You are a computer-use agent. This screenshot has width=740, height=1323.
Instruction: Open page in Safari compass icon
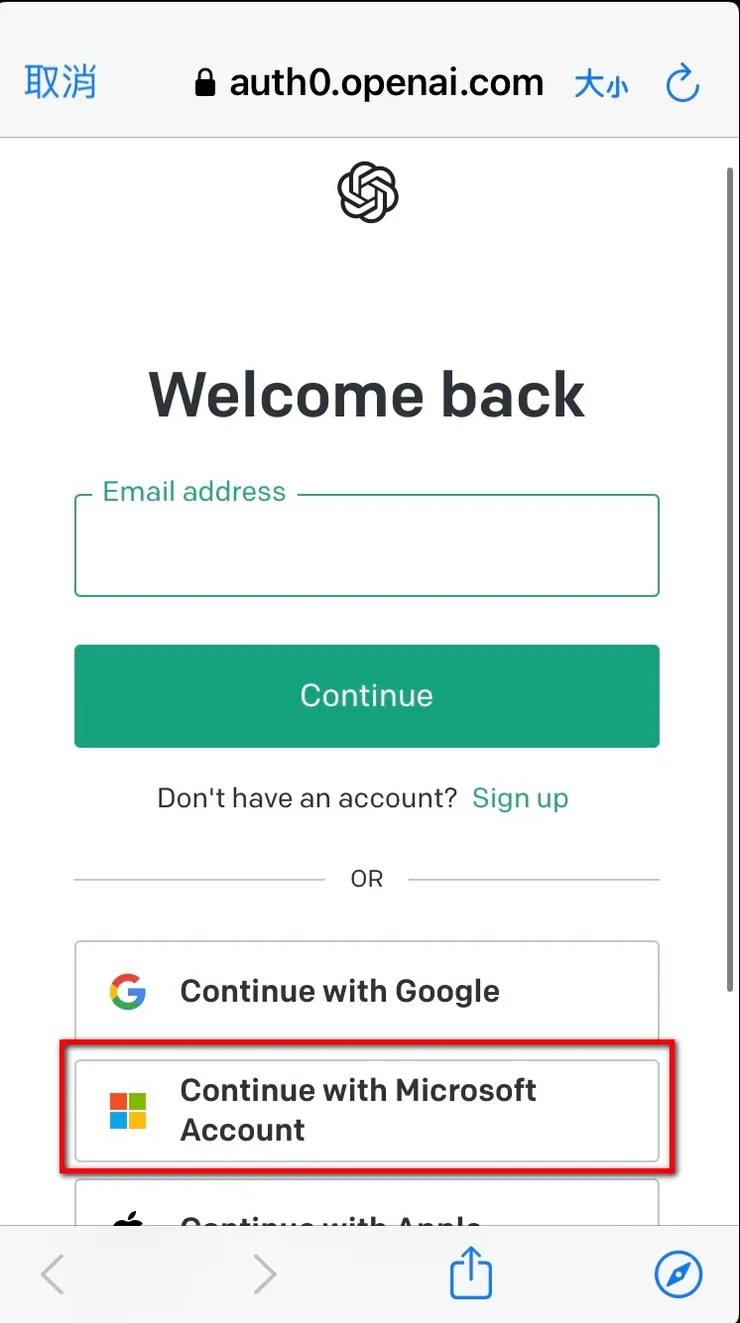tap(678, 1275)
